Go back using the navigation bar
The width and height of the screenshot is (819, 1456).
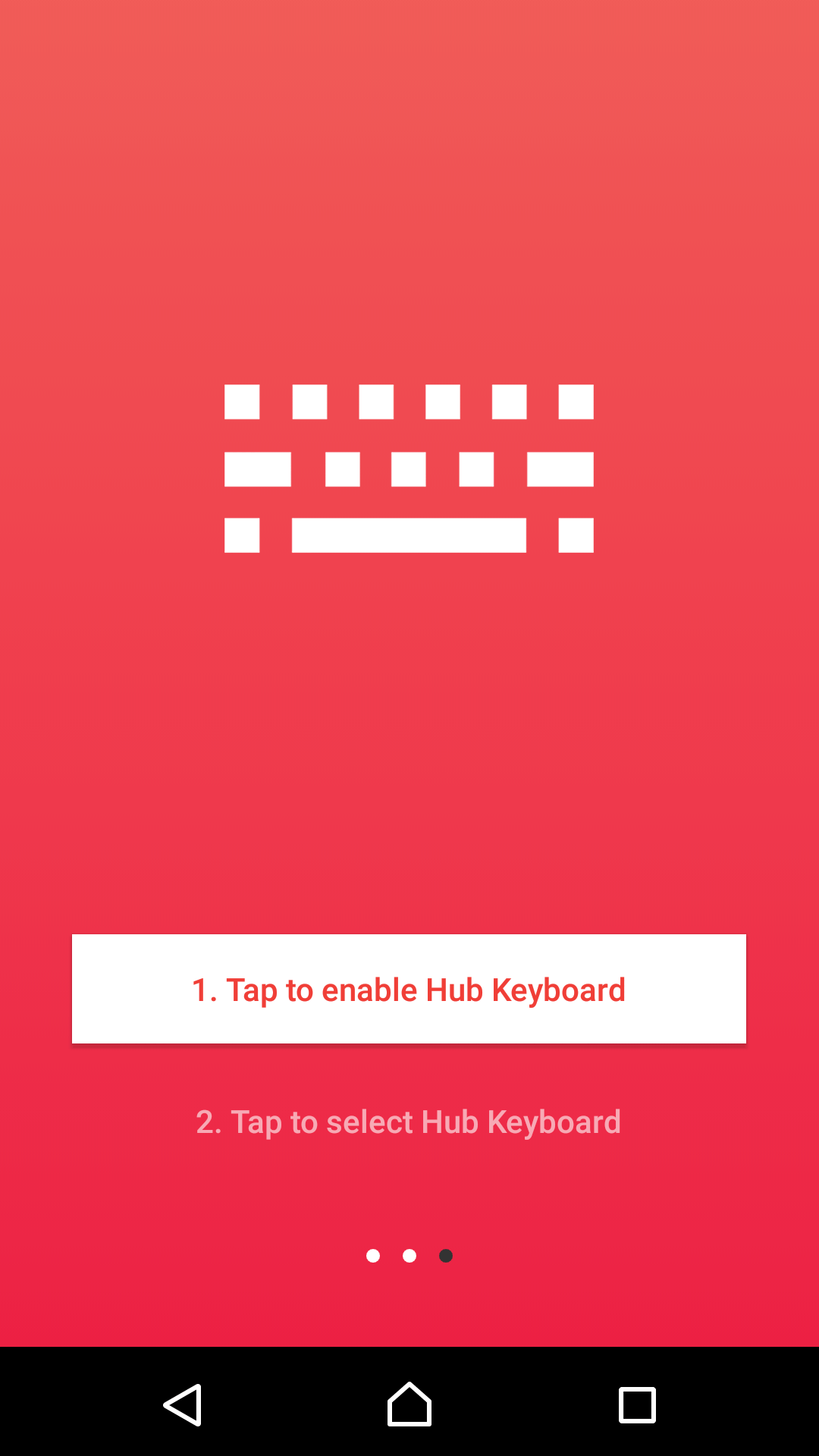[x=182, y=1404]
